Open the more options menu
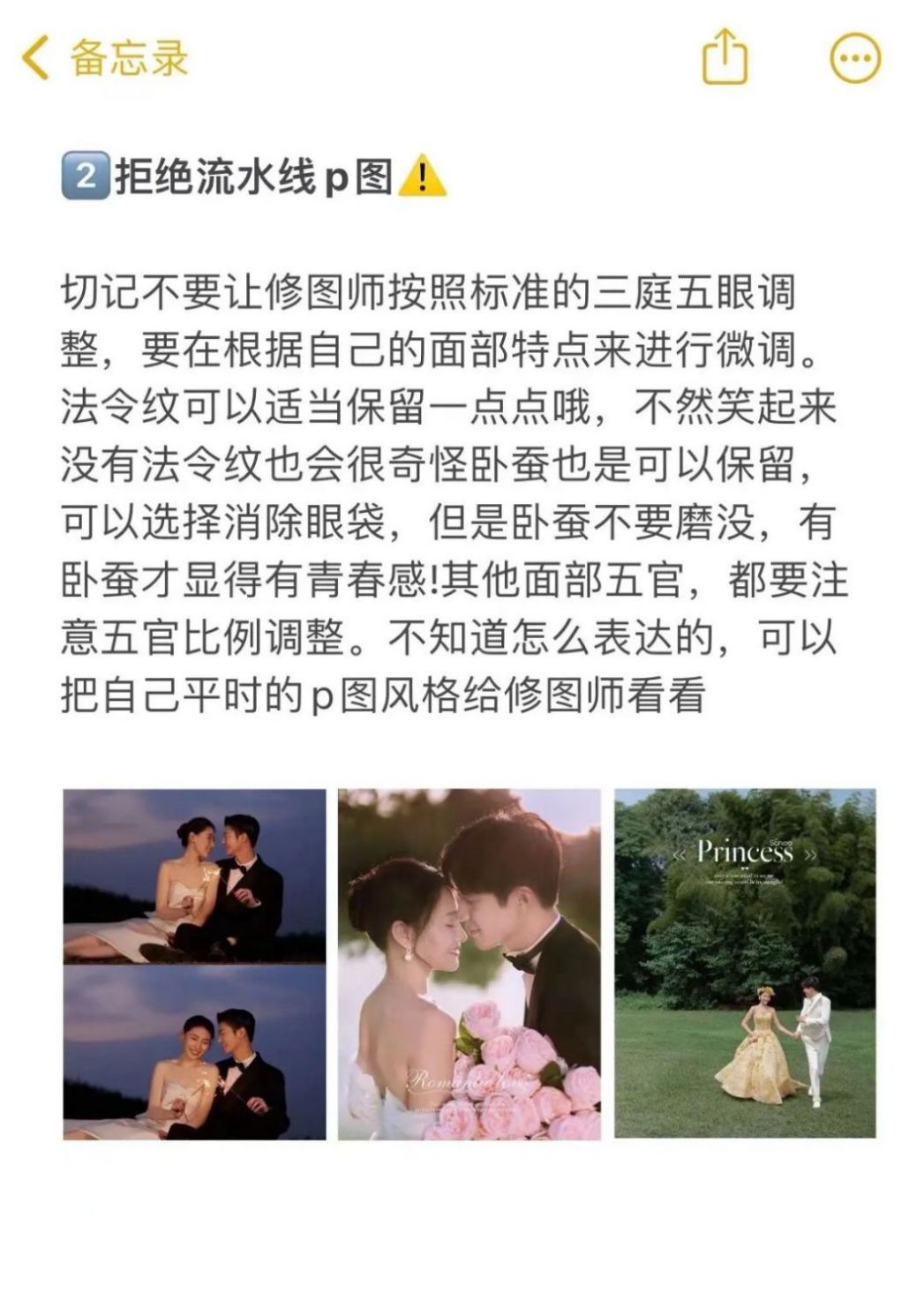Screen dimensions: 924x1308 coord(855,58)
